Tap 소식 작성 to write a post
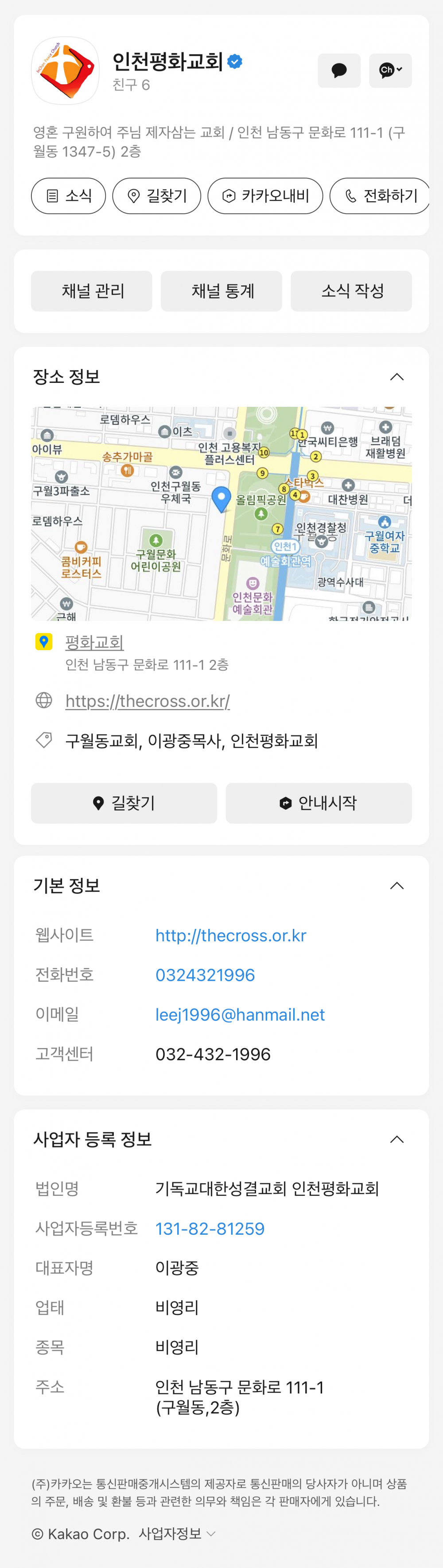 (x=351, y=291)
